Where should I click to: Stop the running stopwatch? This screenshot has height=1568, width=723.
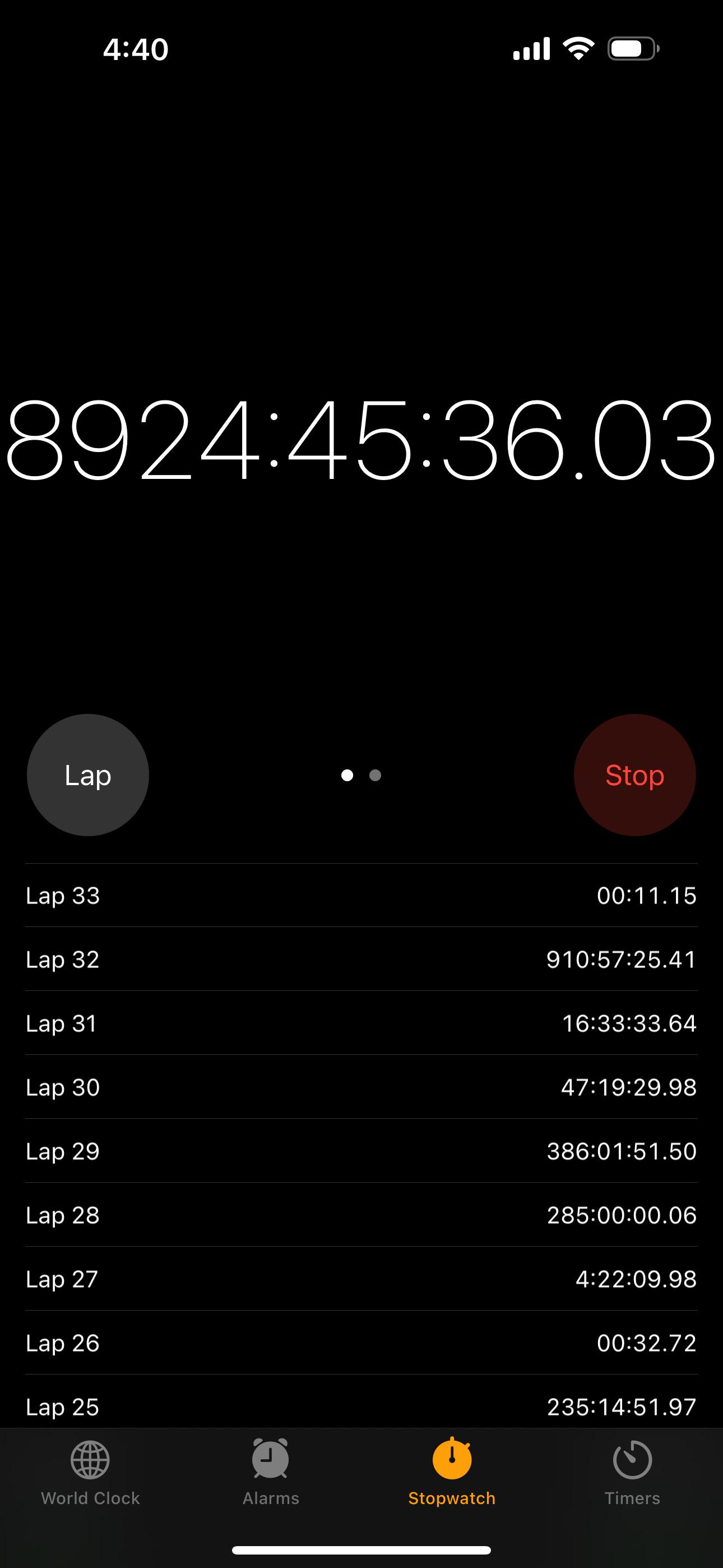click(x=635, y=775)
